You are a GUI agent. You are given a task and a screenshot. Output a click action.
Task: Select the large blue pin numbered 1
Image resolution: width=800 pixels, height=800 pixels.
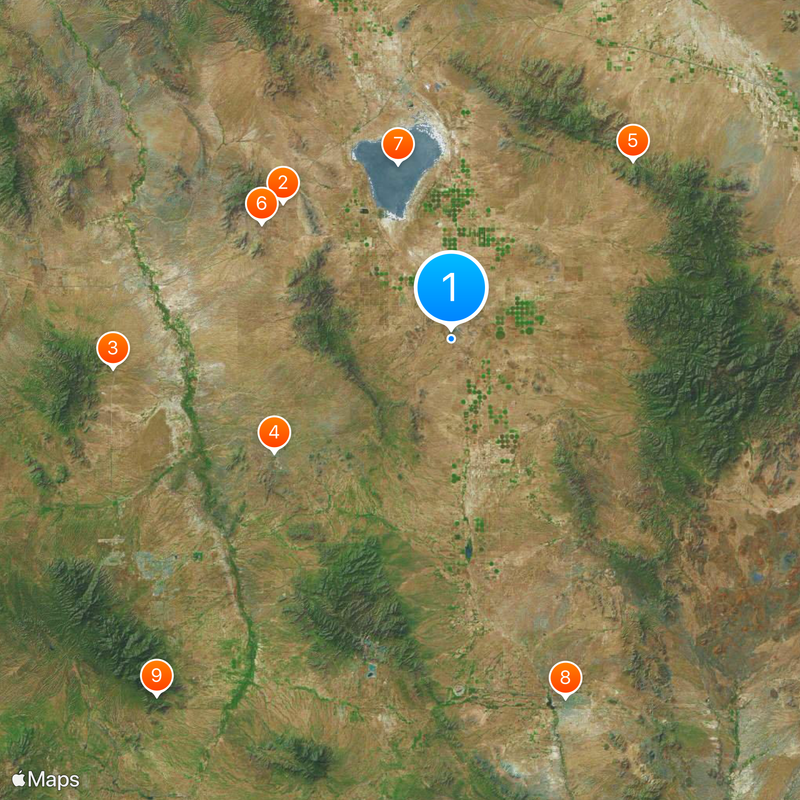point(451,288)
